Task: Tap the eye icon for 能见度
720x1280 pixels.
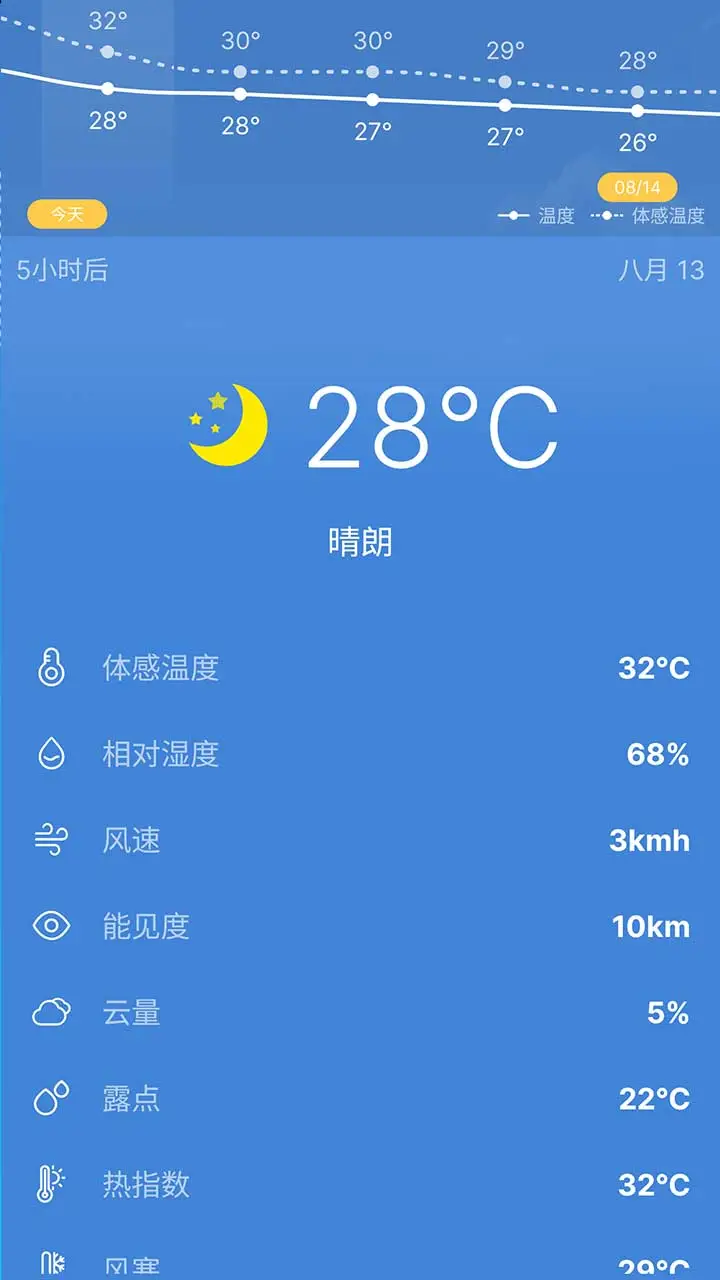Action: (51, 927)
